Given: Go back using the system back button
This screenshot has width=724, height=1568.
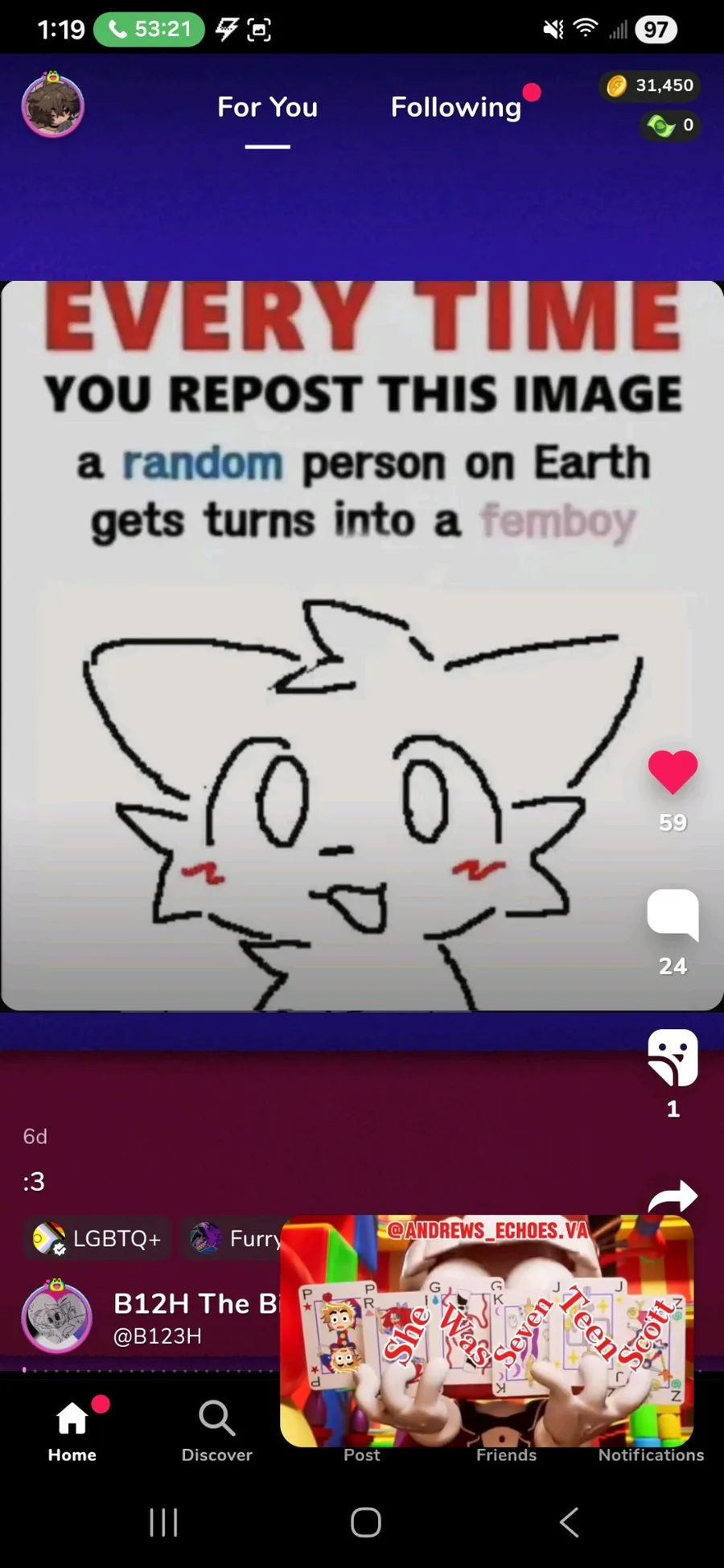Looking at the screenshot, I should tap(569, 1522).
